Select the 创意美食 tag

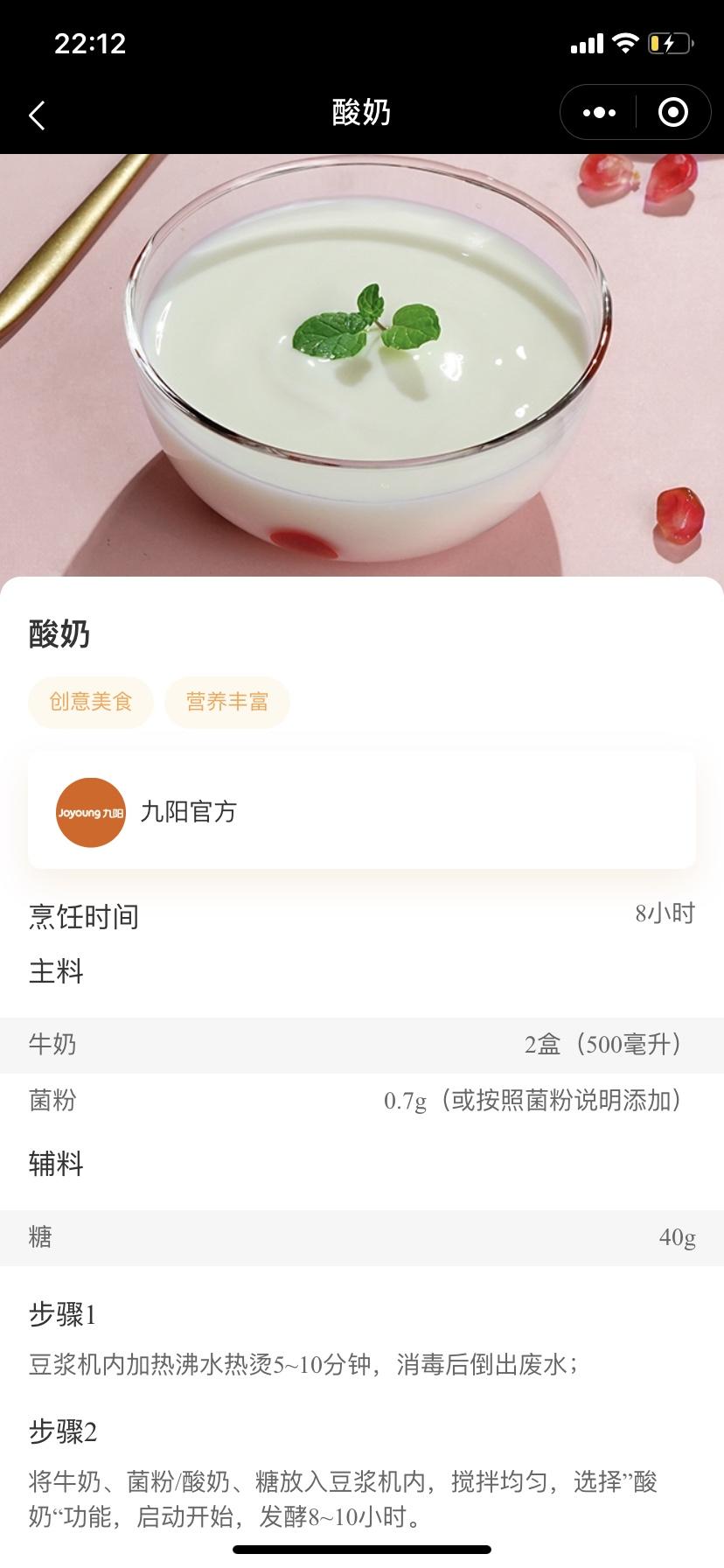point(91,702)
